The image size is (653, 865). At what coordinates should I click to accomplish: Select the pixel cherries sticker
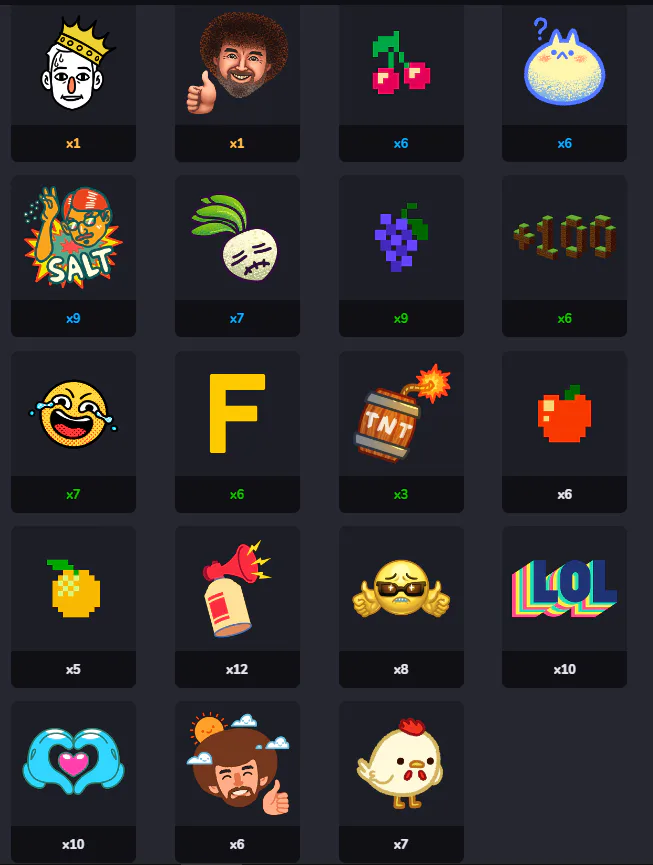401,83
